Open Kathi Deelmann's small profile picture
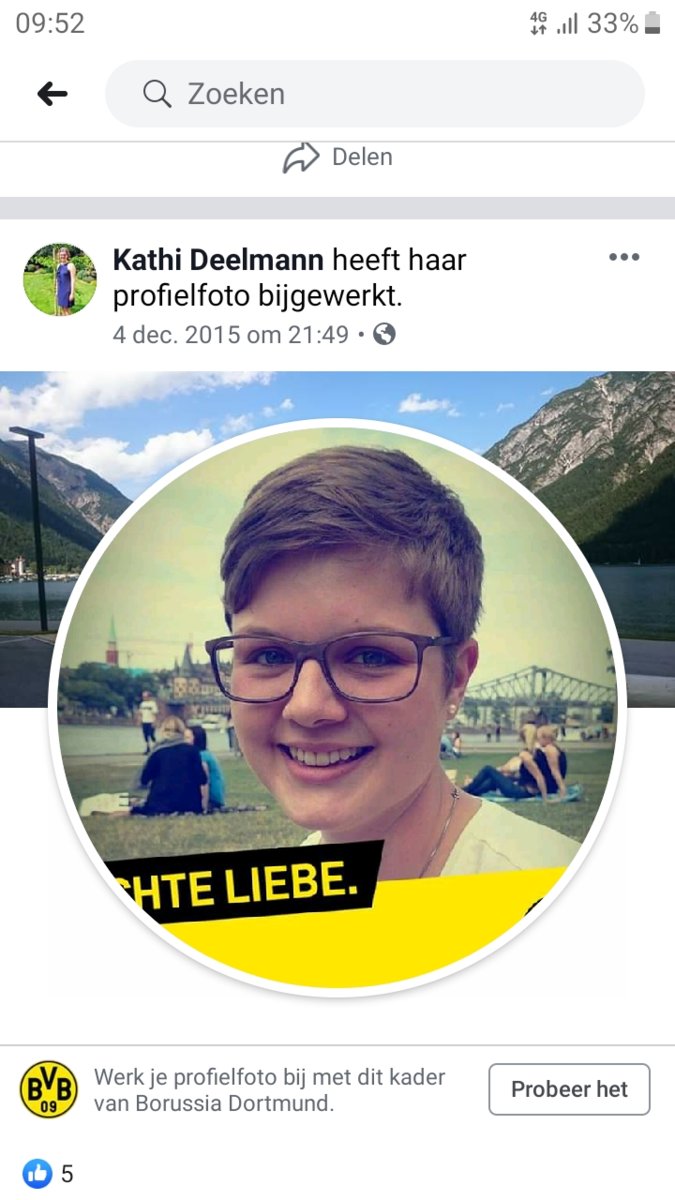The width and height of the screenshot is (675, 1200). (60, 280)
